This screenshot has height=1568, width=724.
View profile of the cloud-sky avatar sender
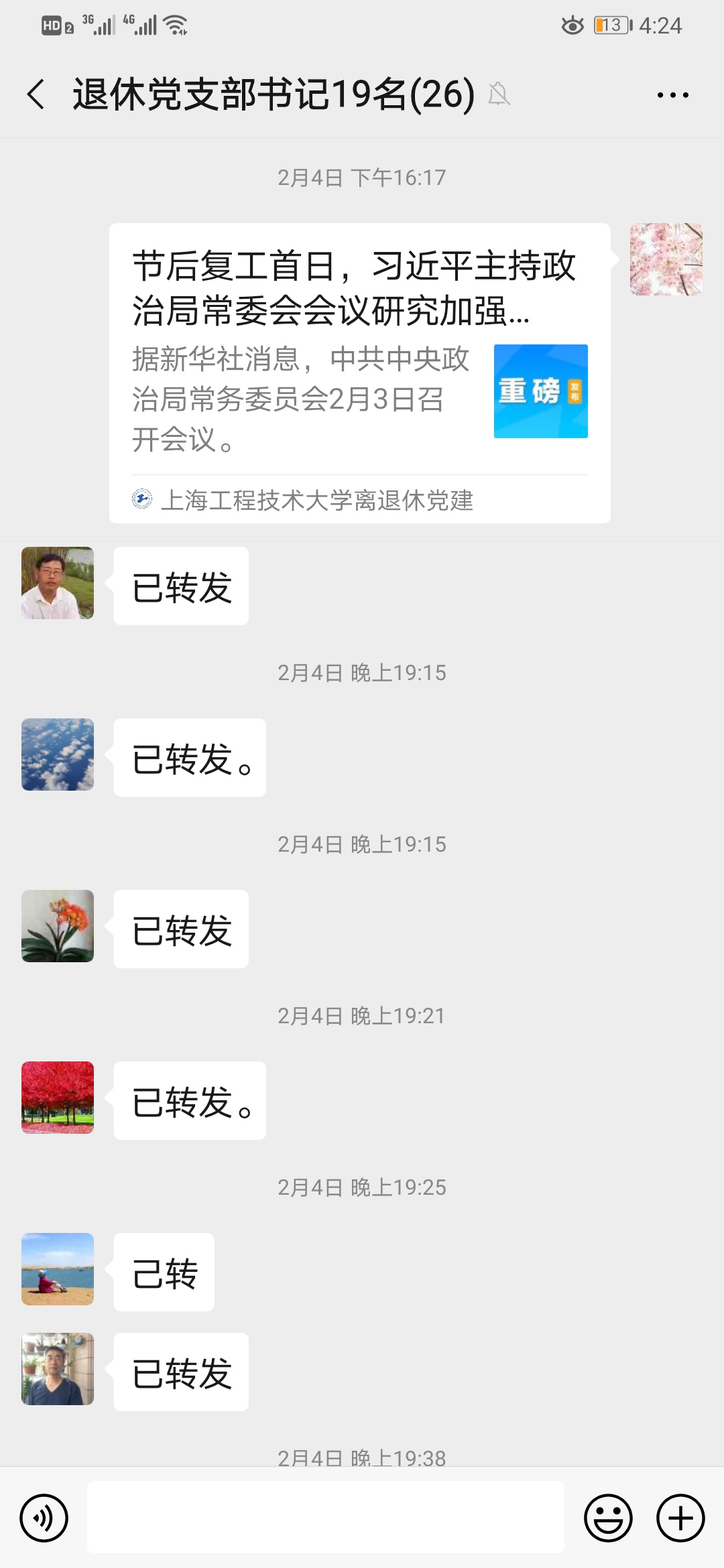tap(58, 755)
